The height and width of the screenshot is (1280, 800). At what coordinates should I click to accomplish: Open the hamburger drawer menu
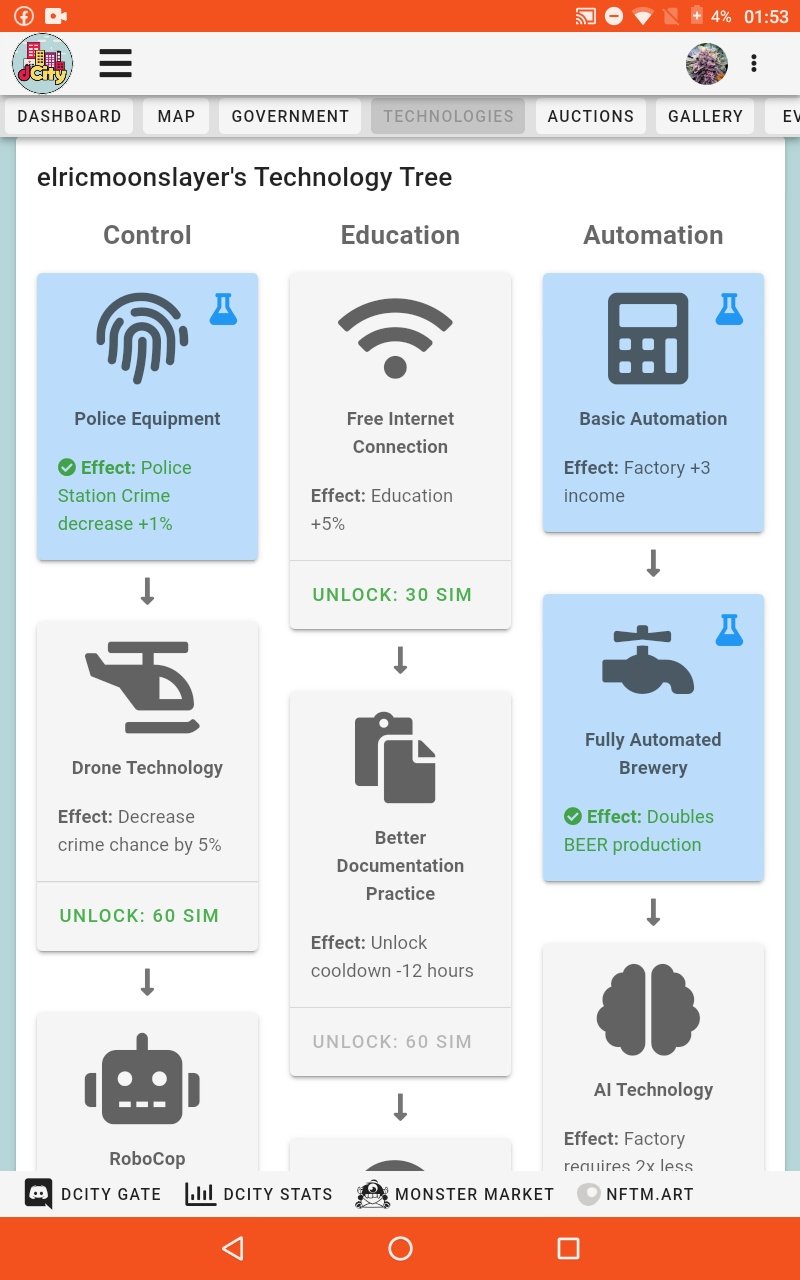116,63
